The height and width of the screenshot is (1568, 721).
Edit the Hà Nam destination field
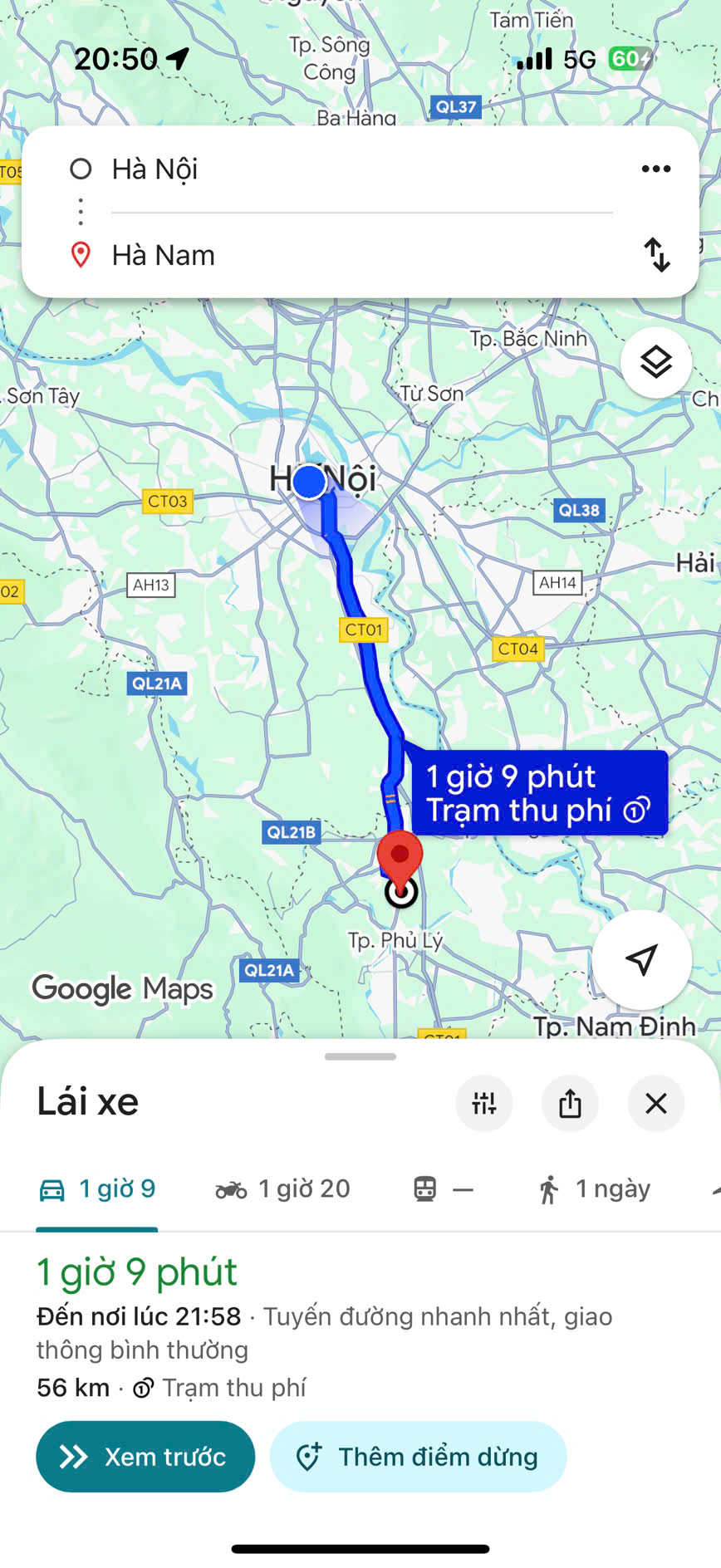(249, 255)
